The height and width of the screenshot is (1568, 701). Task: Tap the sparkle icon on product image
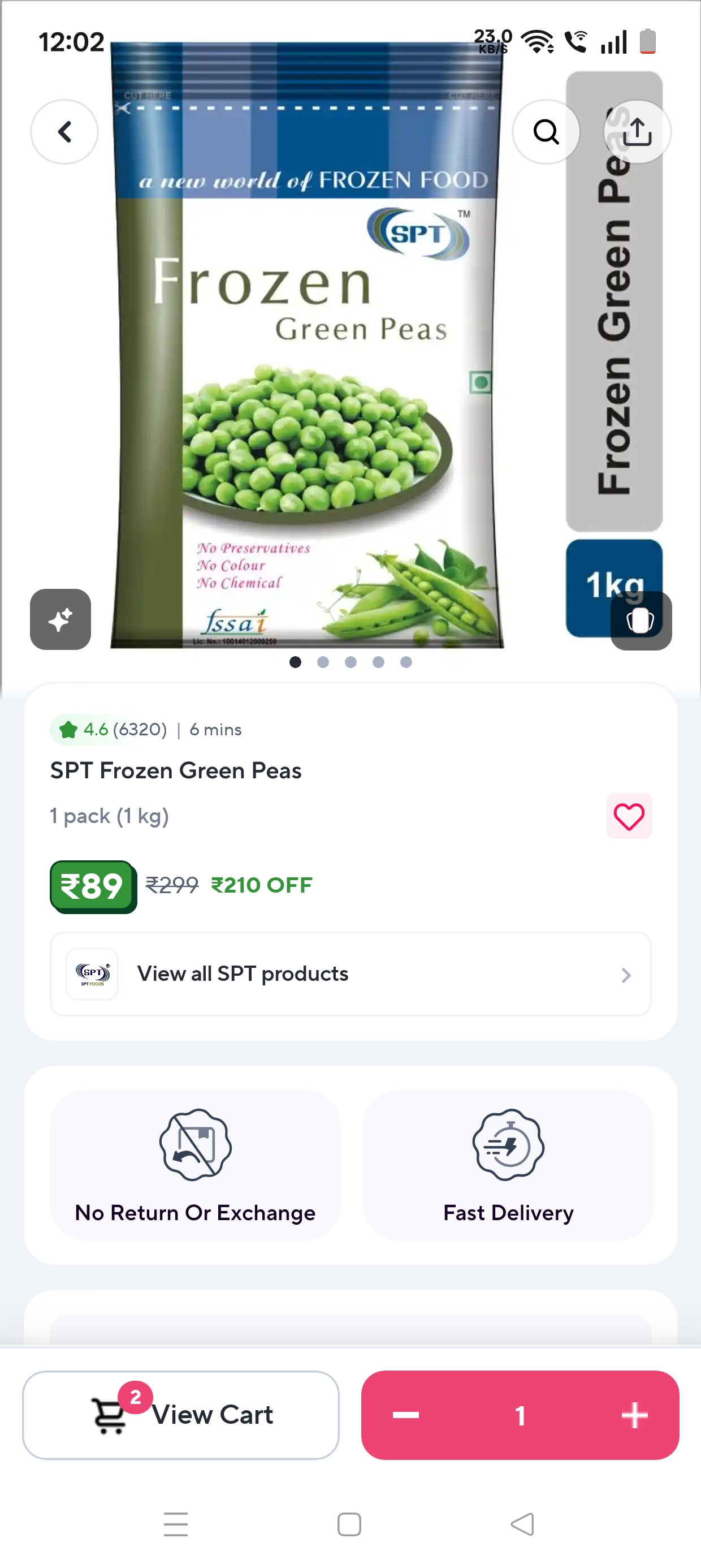coord(60,619)
